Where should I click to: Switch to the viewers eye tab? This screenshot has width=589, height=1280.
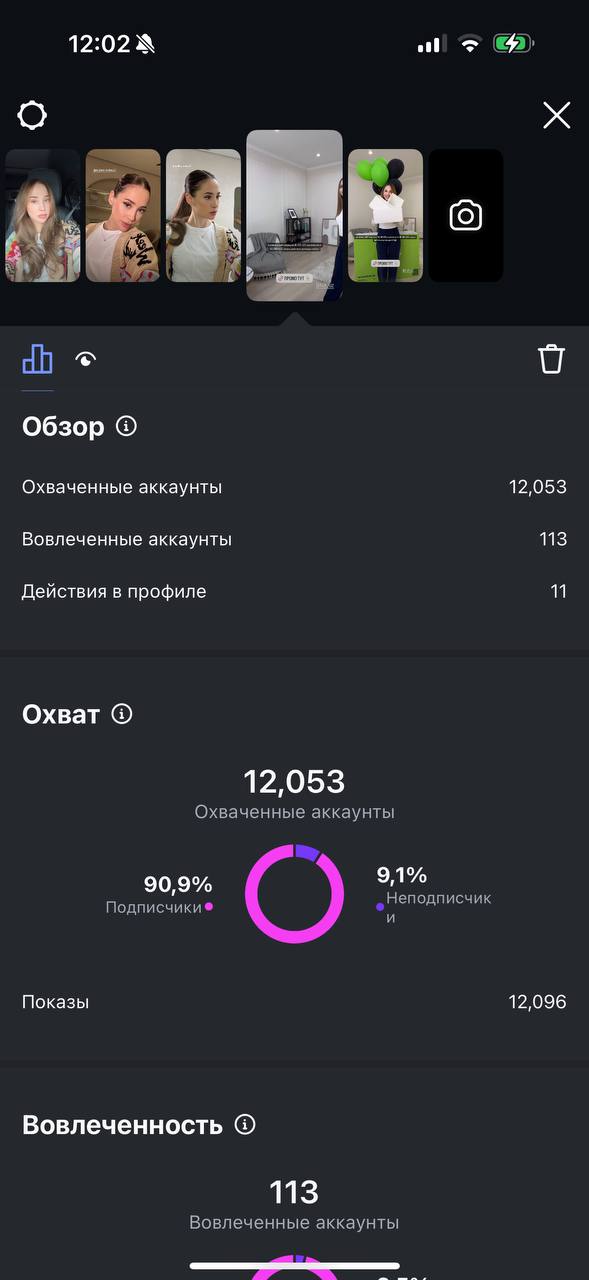point(86,360)
